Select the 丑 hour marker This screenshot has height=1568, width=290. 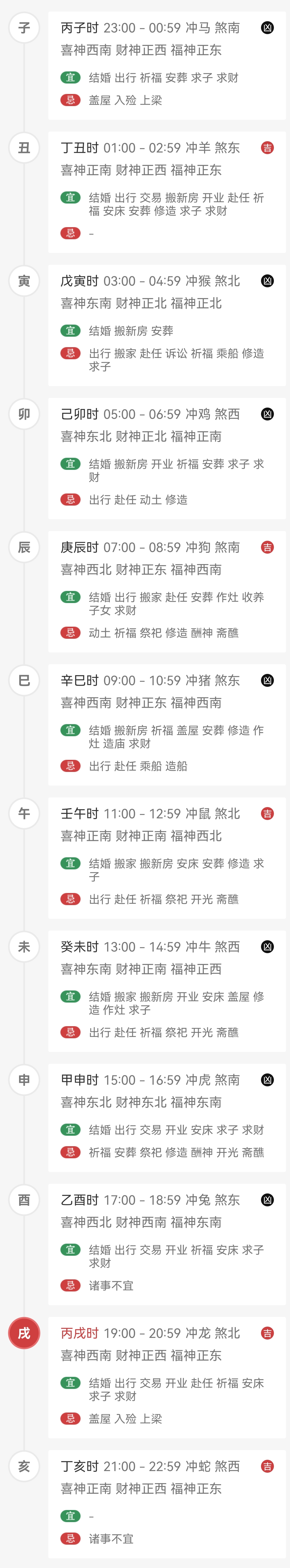tap(24, 147)
